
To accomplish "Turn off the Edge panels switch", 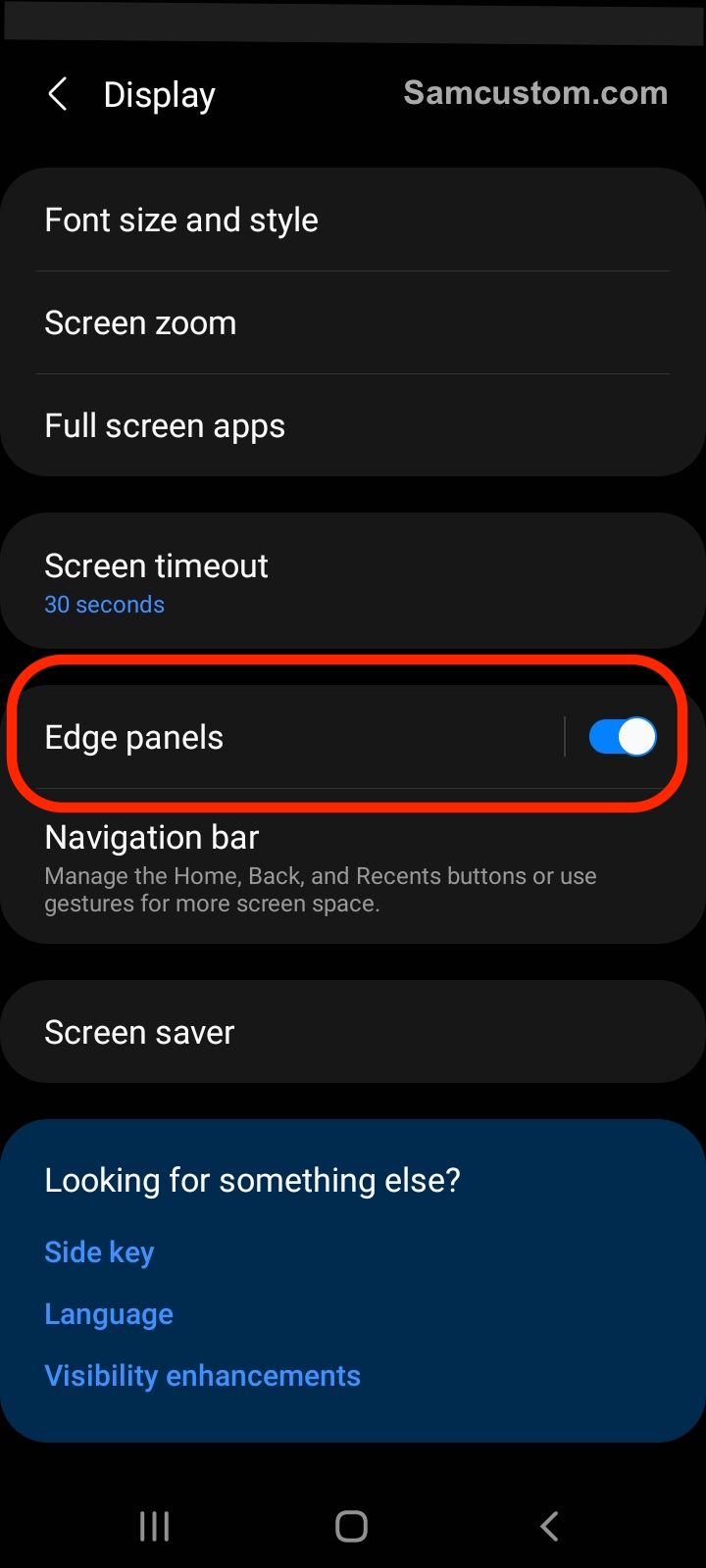I will [x=622, y=737].
